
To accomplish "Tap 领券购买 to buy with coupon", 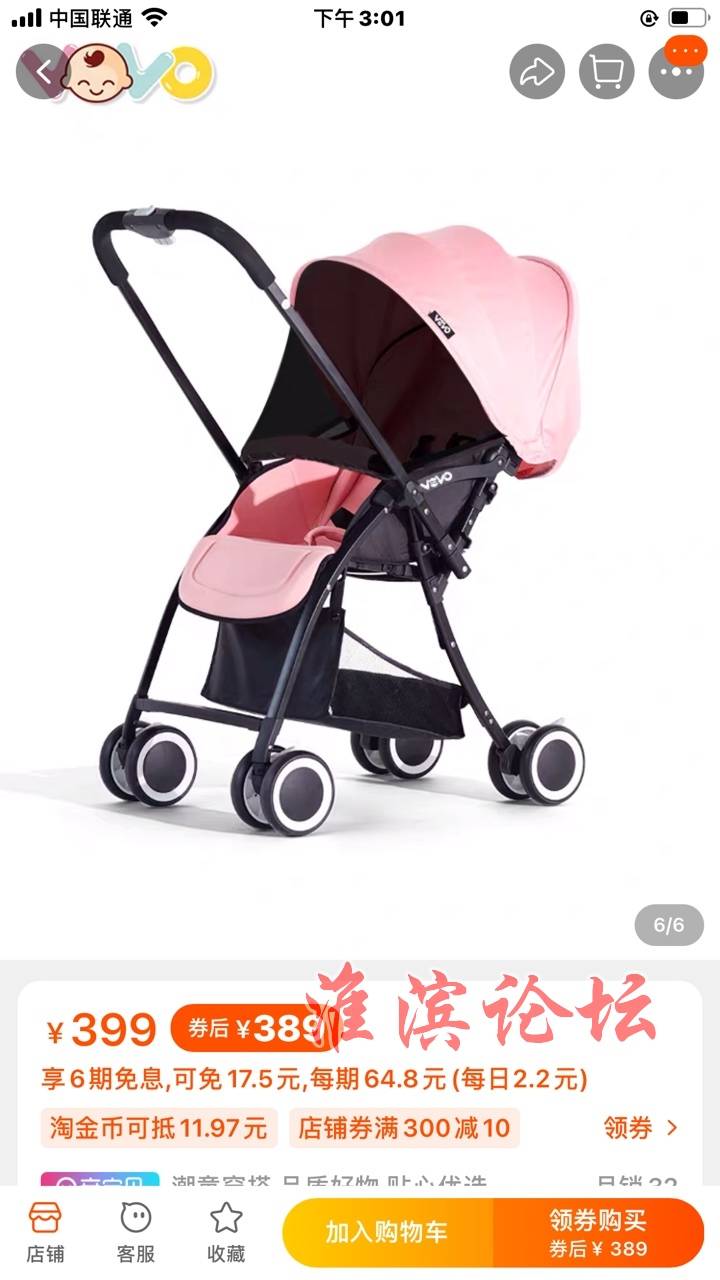I will 598,1232.
